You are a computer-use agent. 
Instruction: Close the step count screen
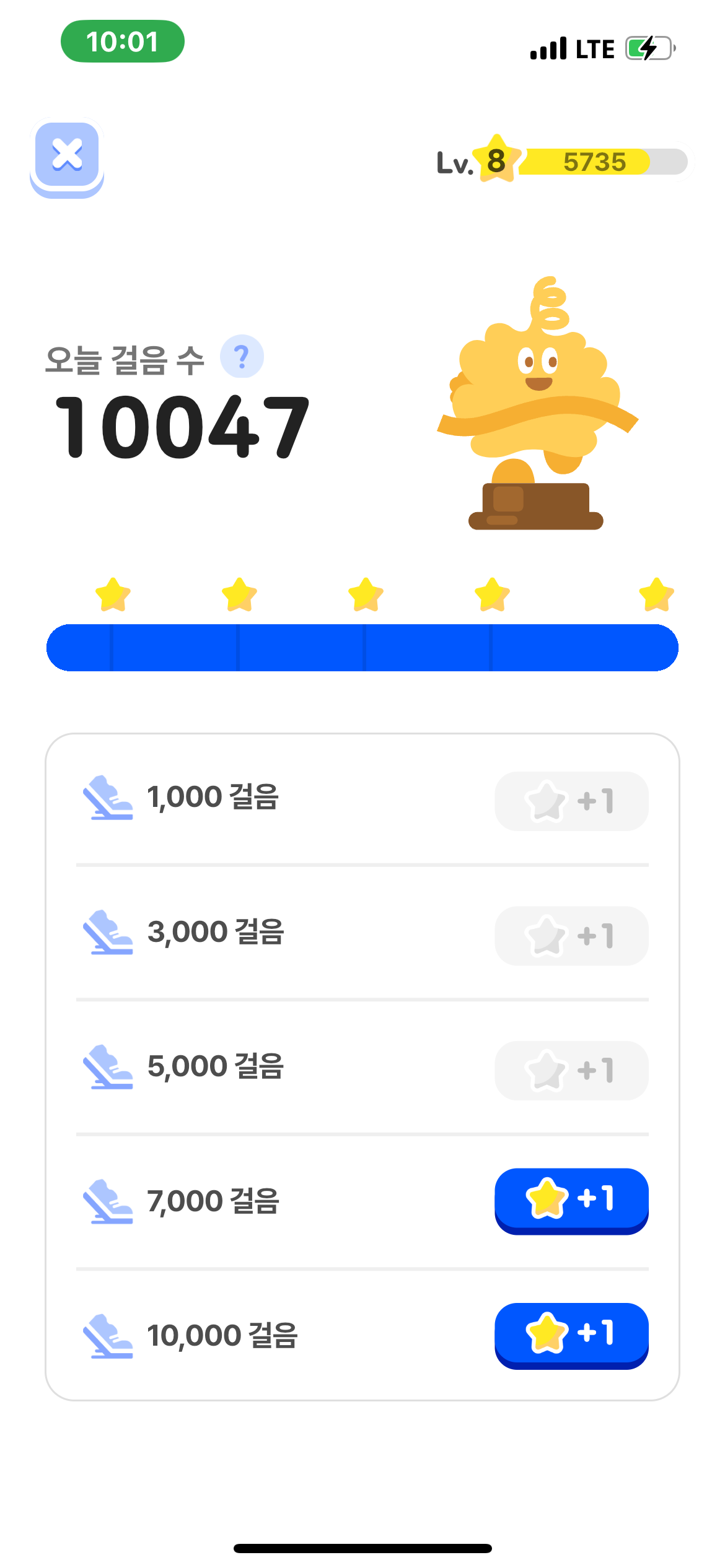click(x=67, y=155)
